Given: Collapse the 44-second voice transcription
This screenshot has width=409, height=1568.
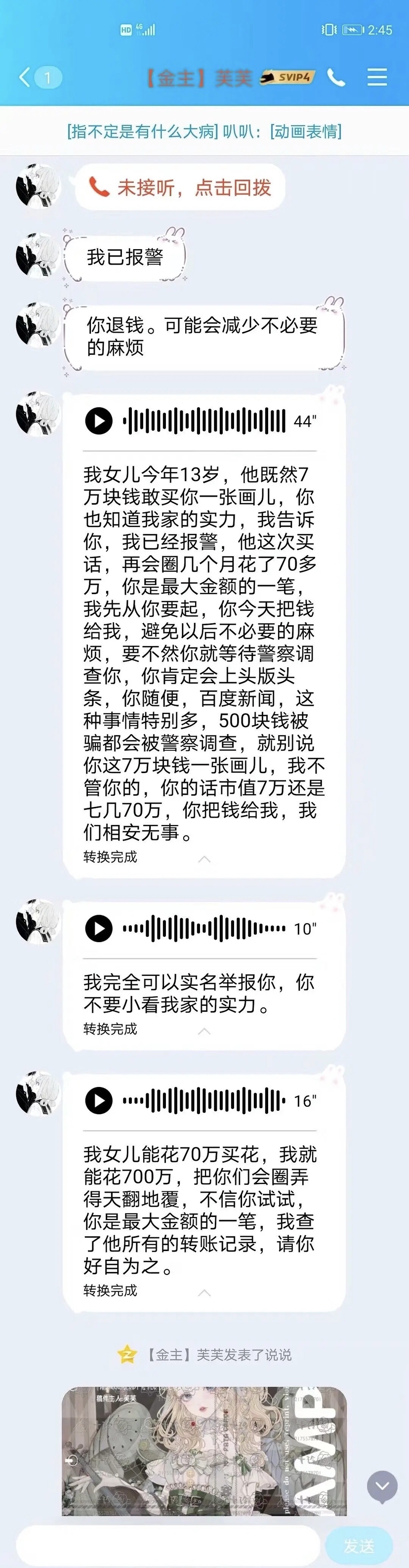Looking at the screenshot, I should point(204,859).
